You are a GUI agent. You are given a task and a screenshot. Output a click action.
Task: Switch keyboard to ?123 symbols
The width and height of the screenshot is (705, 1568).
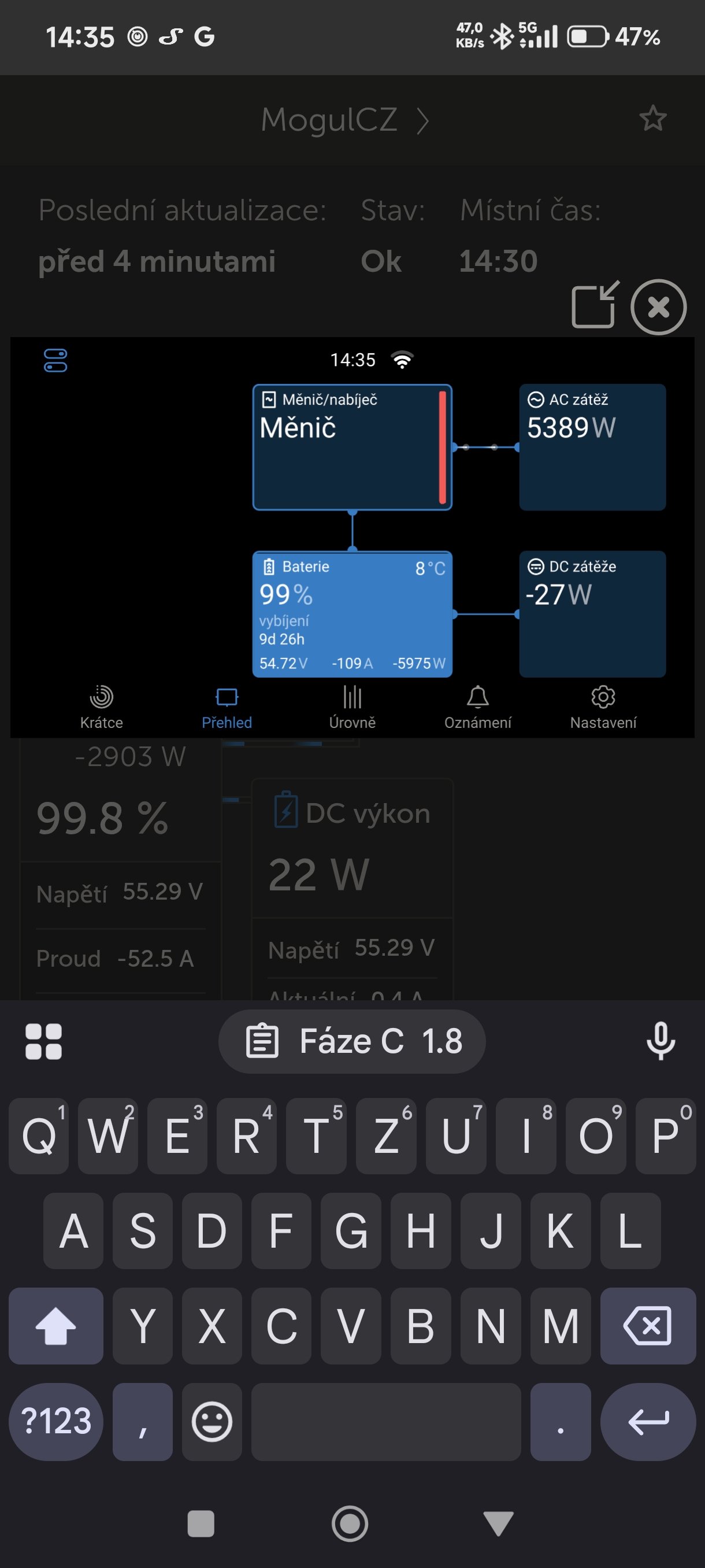pos(55,1421)
